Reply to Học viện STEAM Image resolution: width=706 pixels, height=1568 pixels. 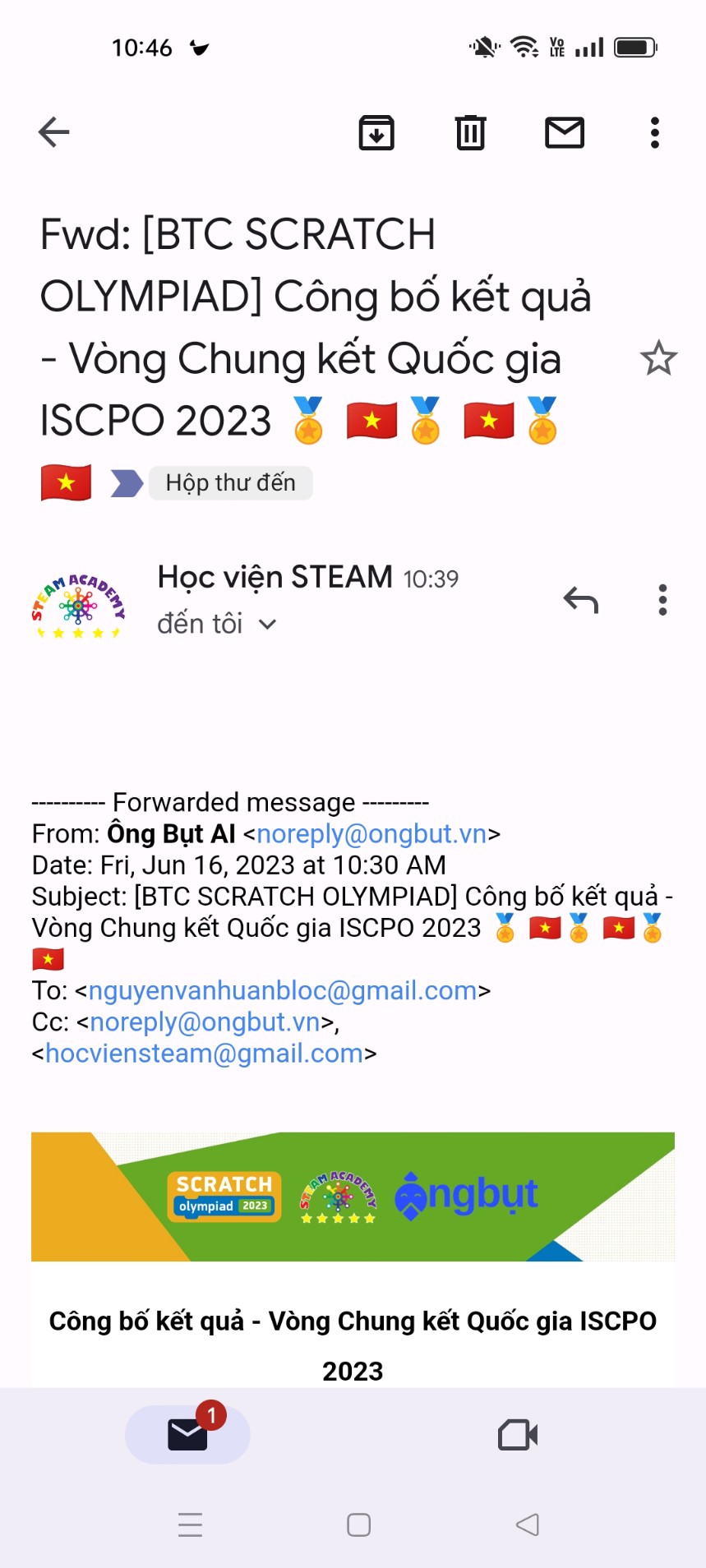(580, 600)
